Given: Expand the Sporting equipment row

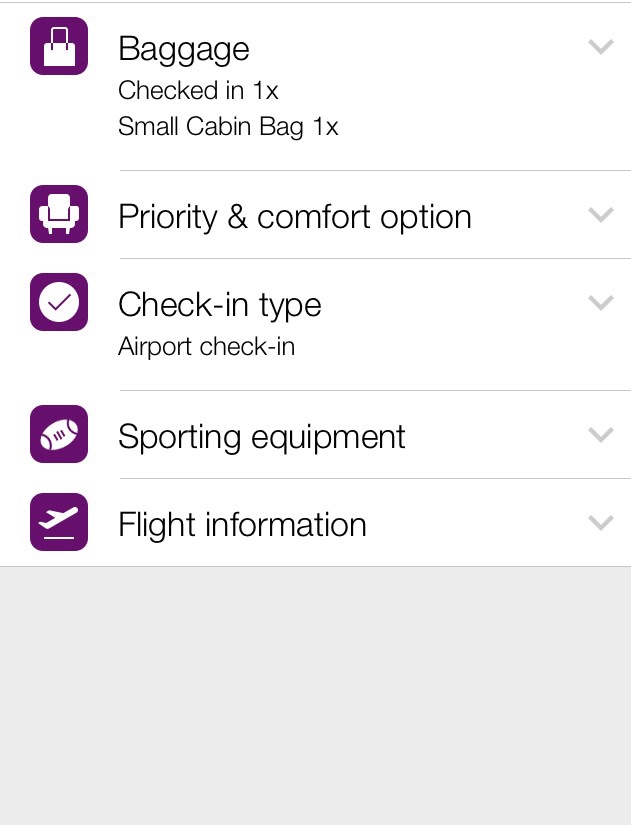Looking at the screenshot, I should point(600,435).
